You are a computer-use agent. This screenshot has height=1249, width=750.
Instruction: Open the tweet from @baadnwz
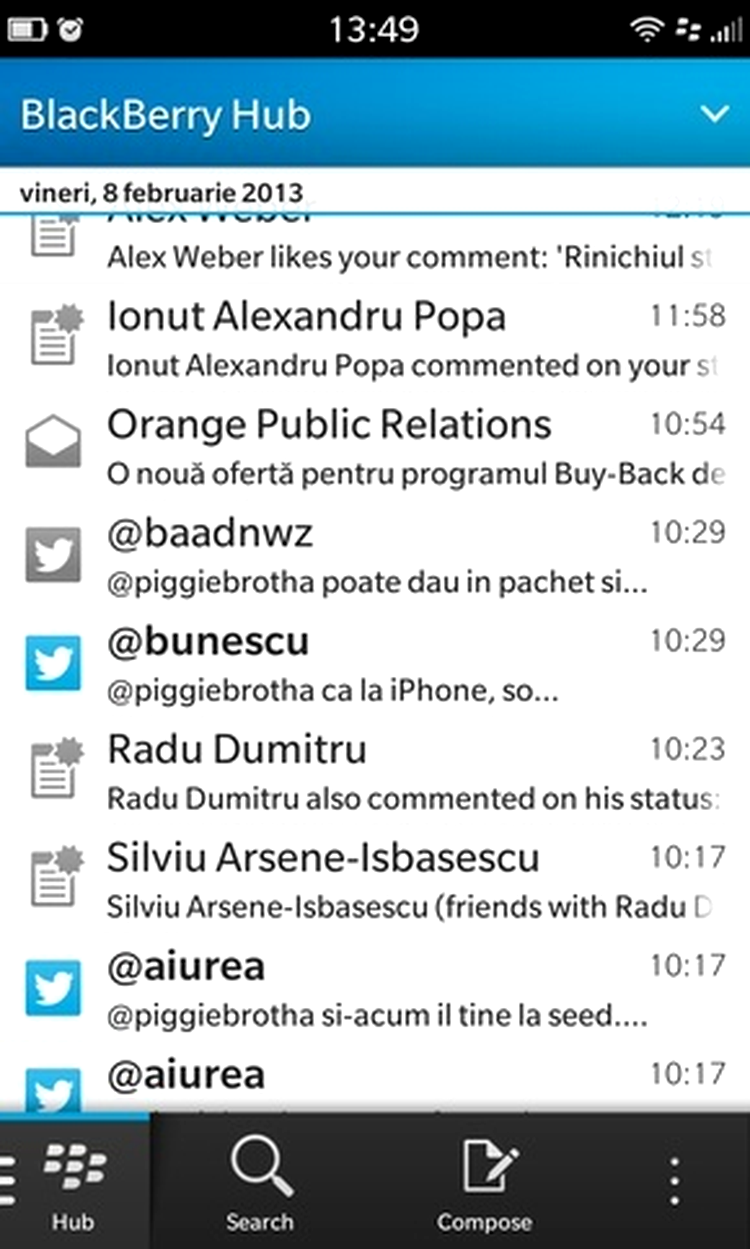point(375,557)
